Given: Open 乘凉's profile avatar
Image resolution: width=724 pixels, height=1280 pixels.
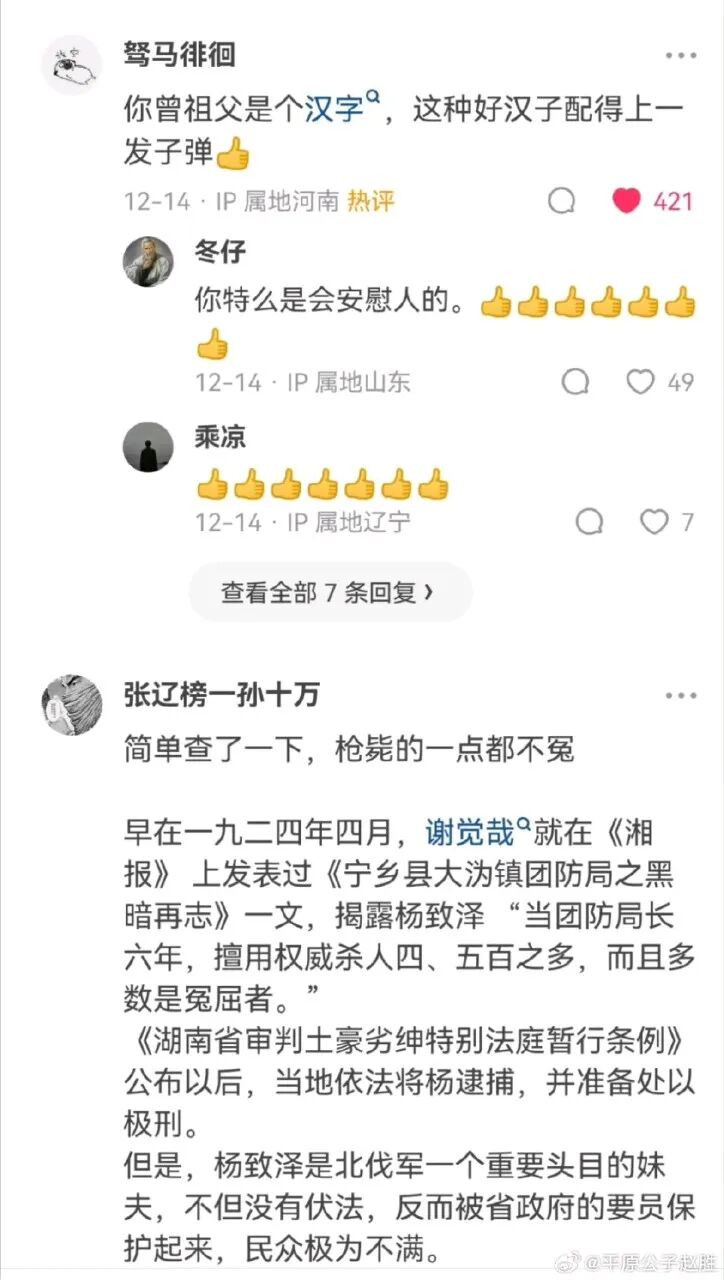Looking at the screenshot, I should coord(148,446).
